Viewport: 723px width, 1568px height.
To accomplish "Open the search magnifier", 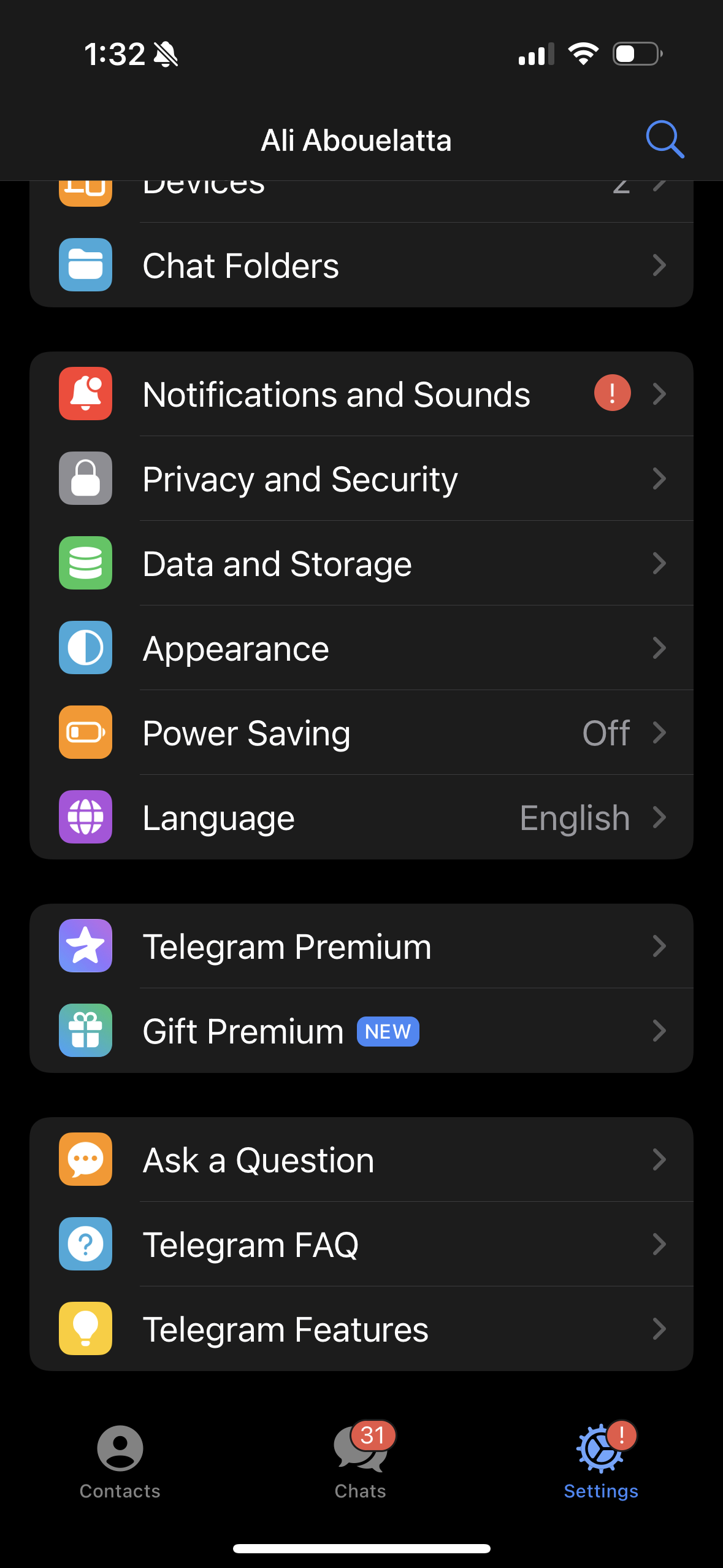I will coord(665,139).
